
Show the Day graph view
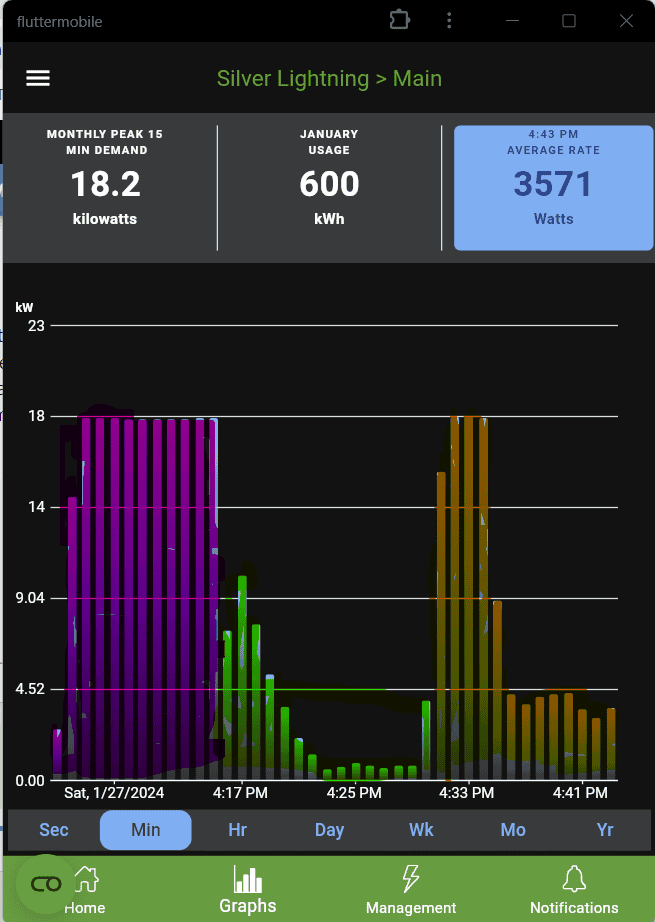point(329,830)
